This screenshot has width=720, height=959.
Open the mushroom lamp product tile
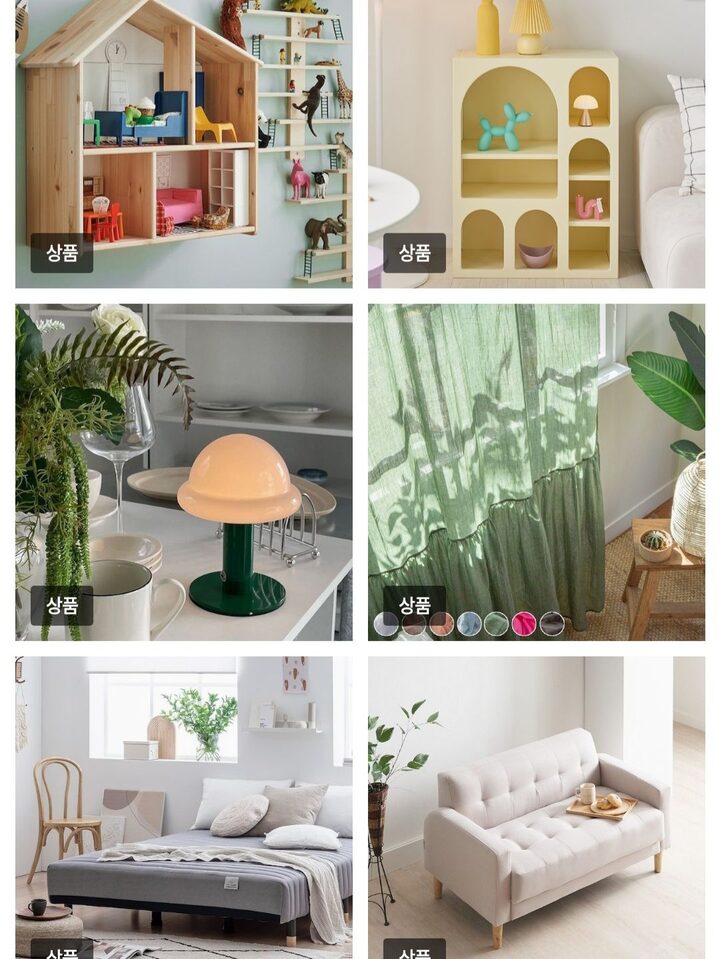click(183, 470)
